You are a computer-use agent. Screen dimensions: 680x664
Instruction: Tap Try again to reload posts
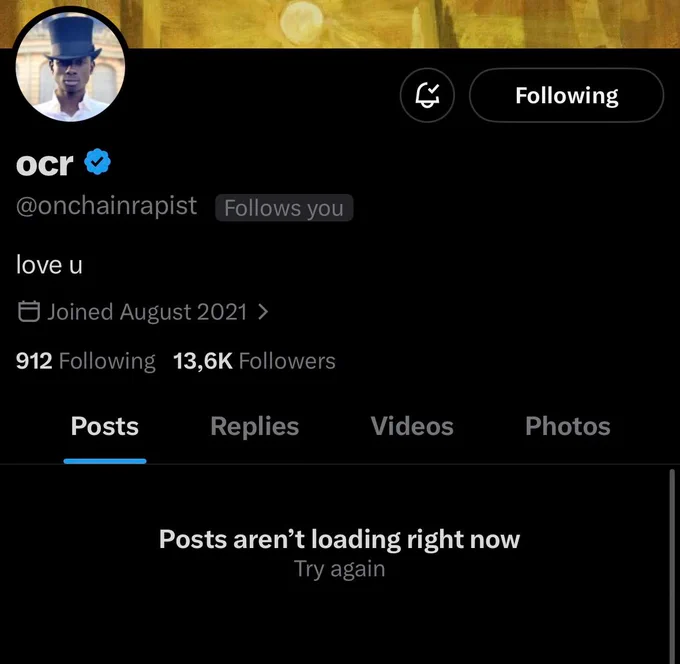pos(340,569)
